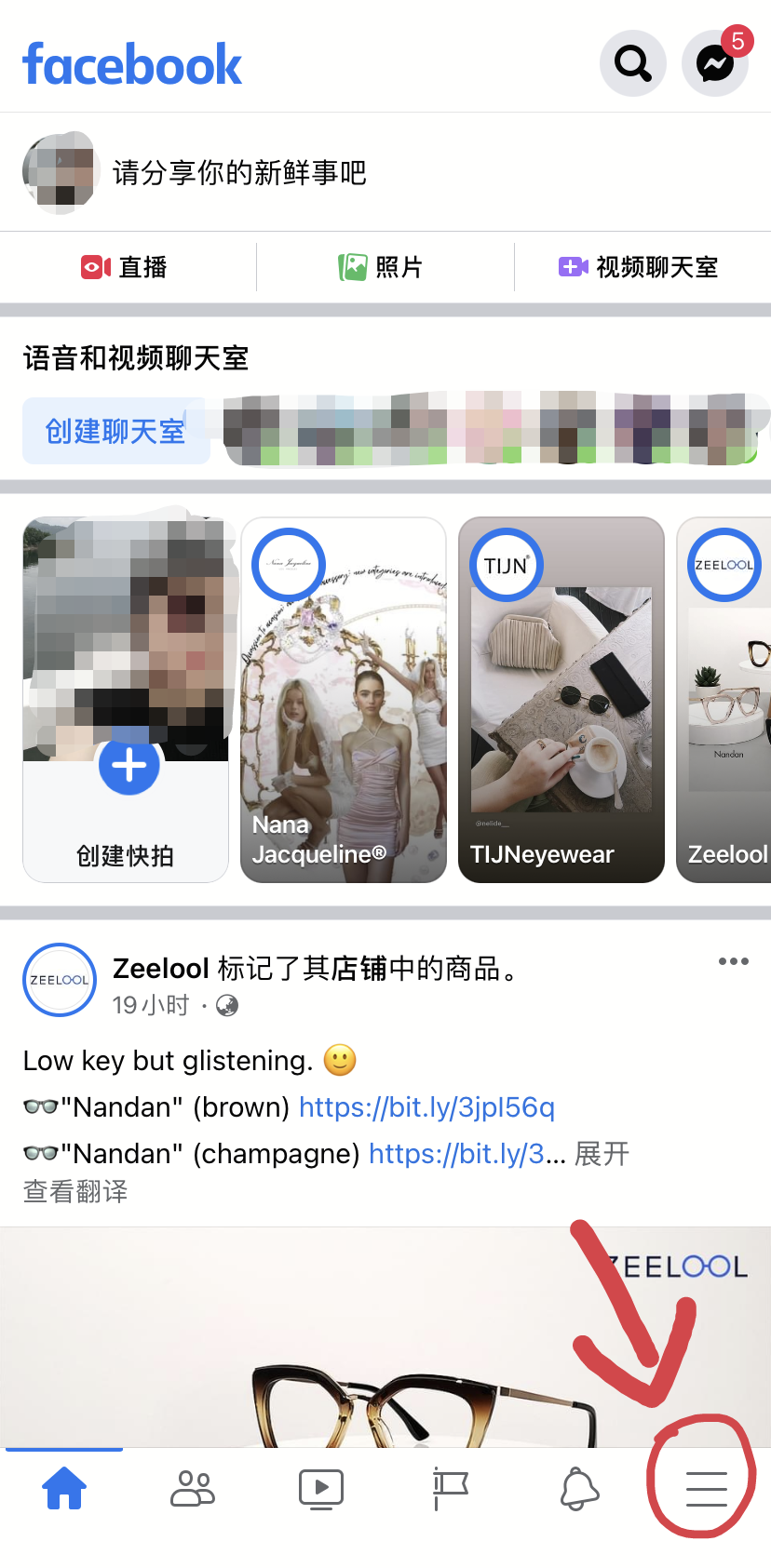771x1568 pixels.
Task: Switch to the Pages flag tab
Action: coord(450,1489)
